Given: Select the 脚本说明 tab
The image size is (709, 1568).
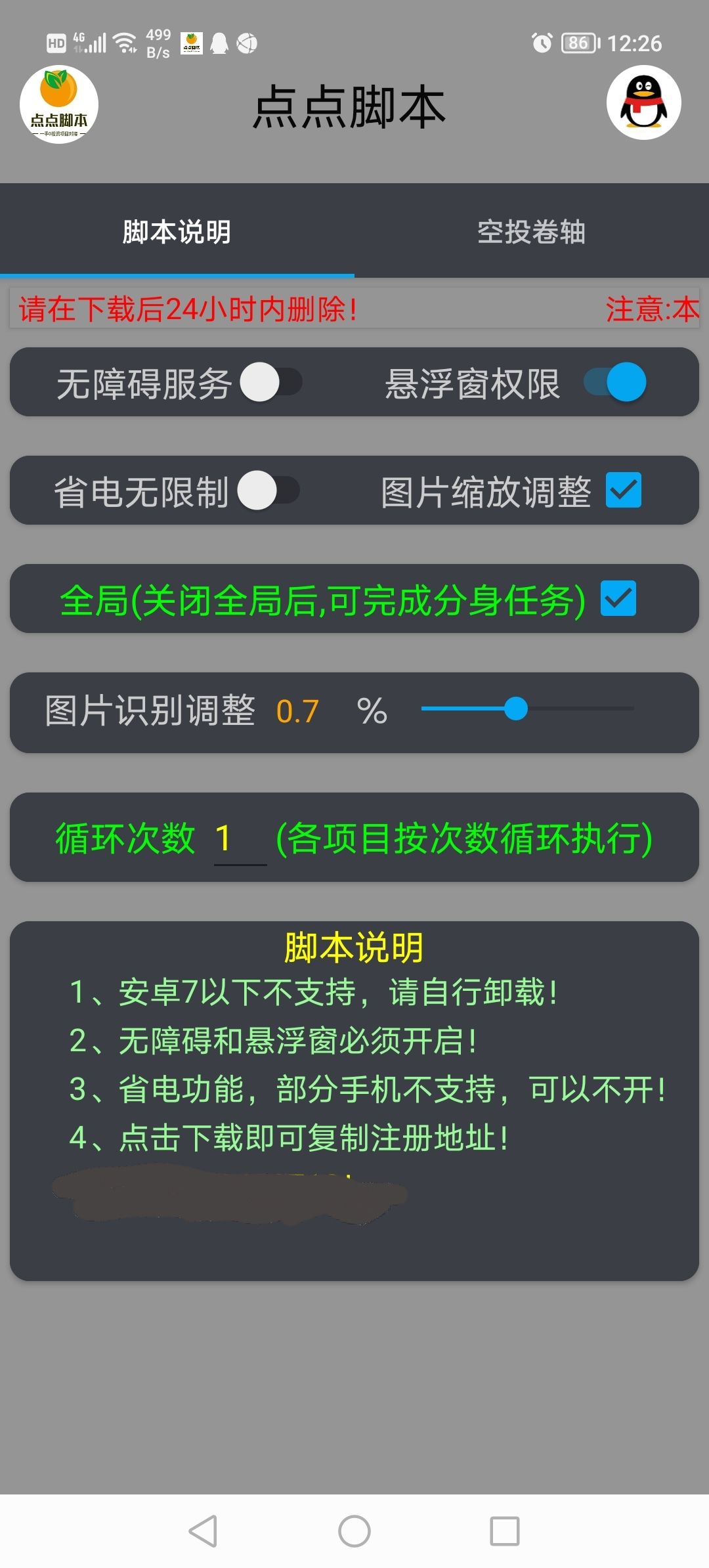Looking at the screenshot, I should (177, 232).
